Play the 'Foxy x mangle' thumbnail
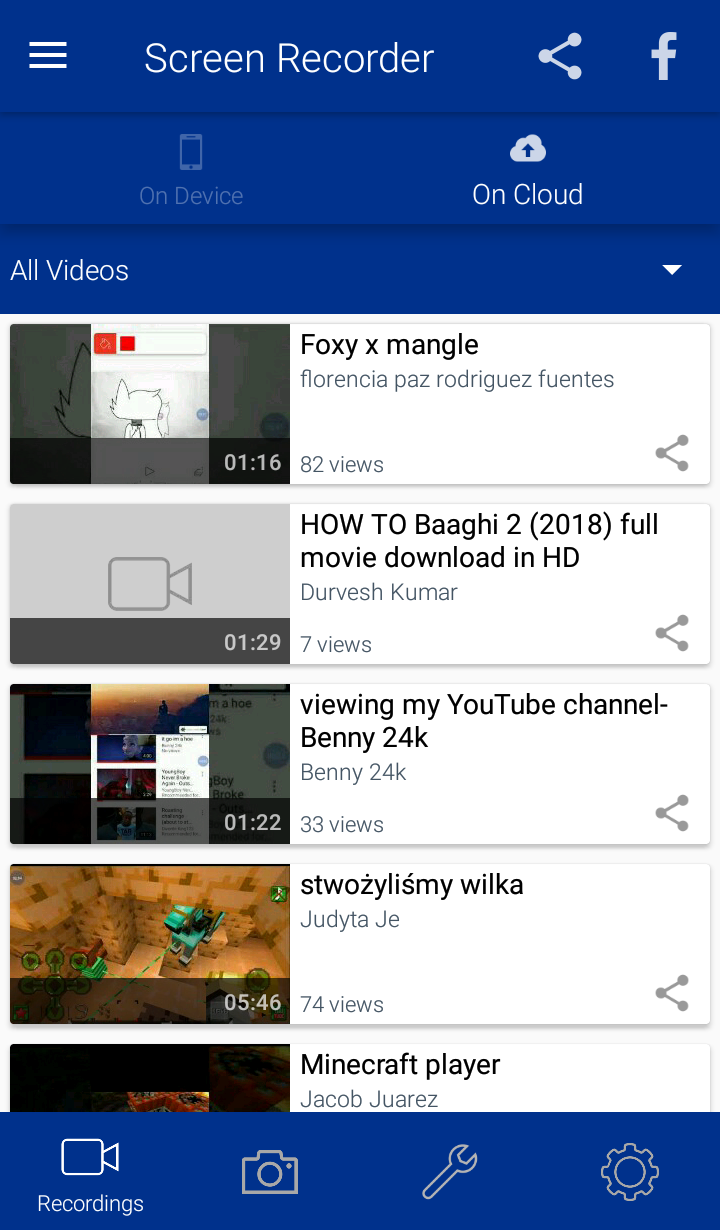Image resolution: width=720 pixels, height=1230 pixels. [148, 404]
